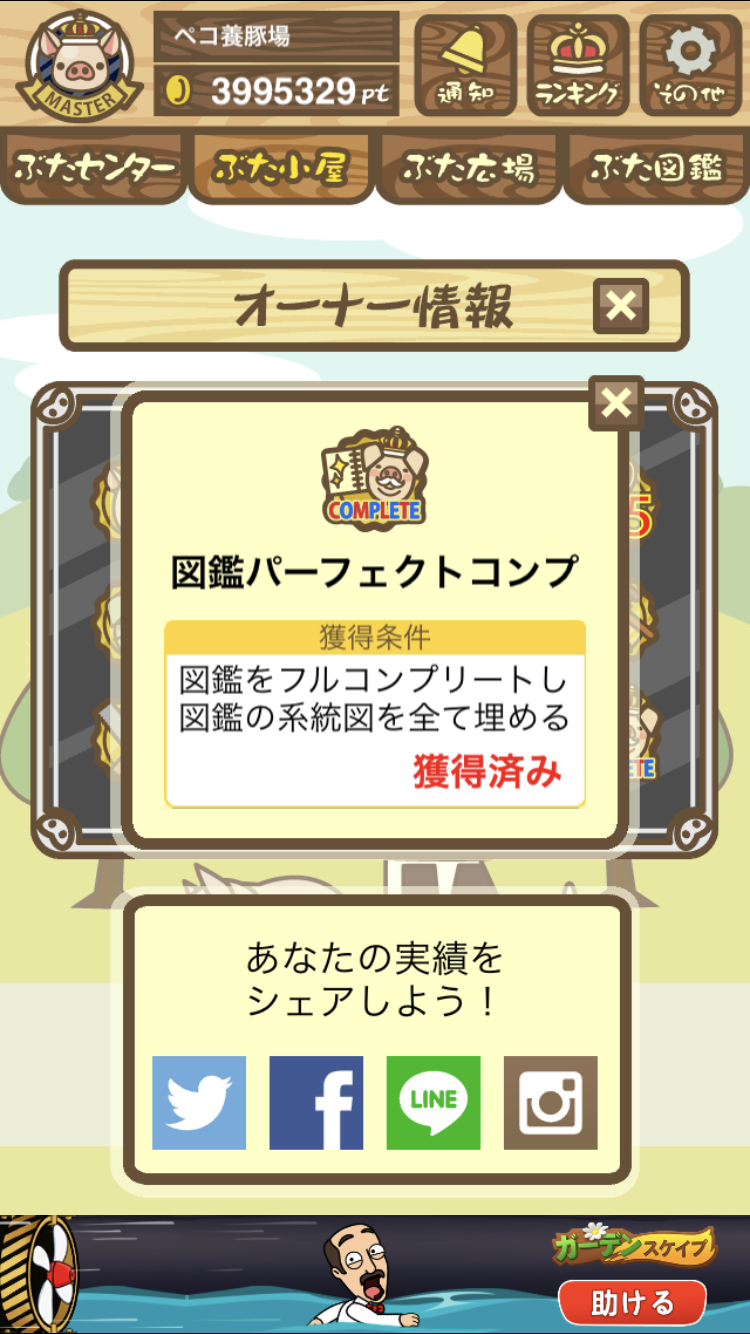Share achievement on Instagram
The width and height of the screenshot is (750, 1334).
click(550, 1103)
